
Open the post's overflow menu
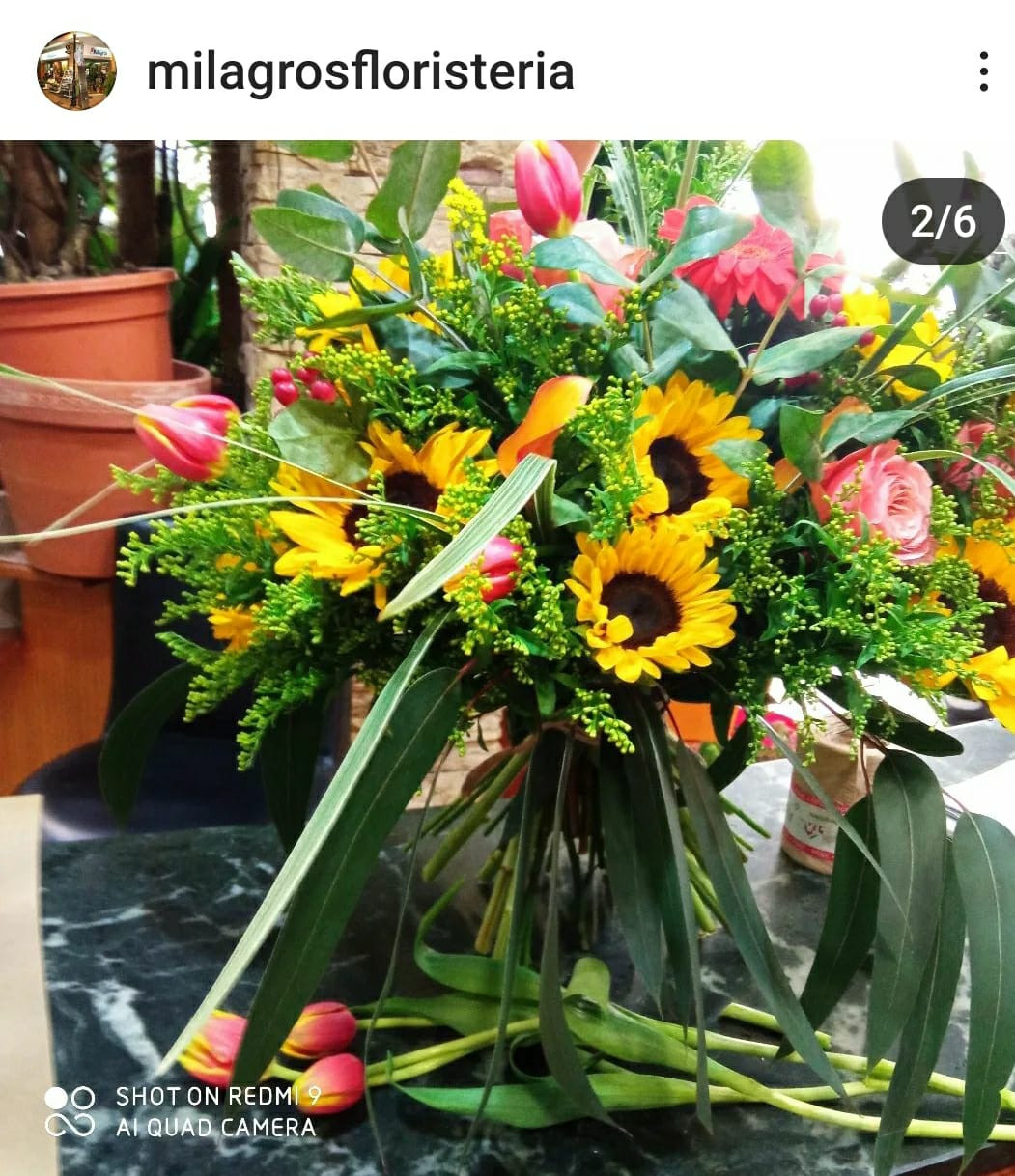982,71
